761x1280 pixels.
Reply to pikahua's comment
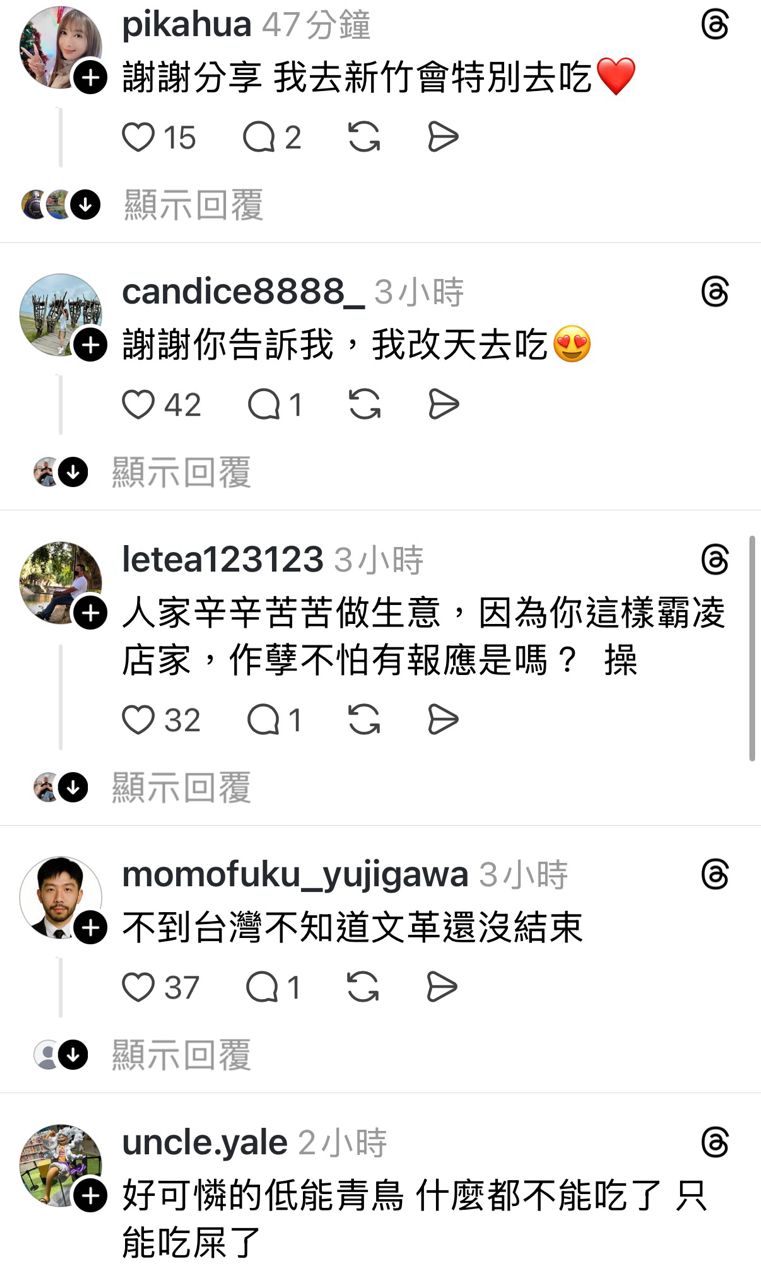point(259,137)
